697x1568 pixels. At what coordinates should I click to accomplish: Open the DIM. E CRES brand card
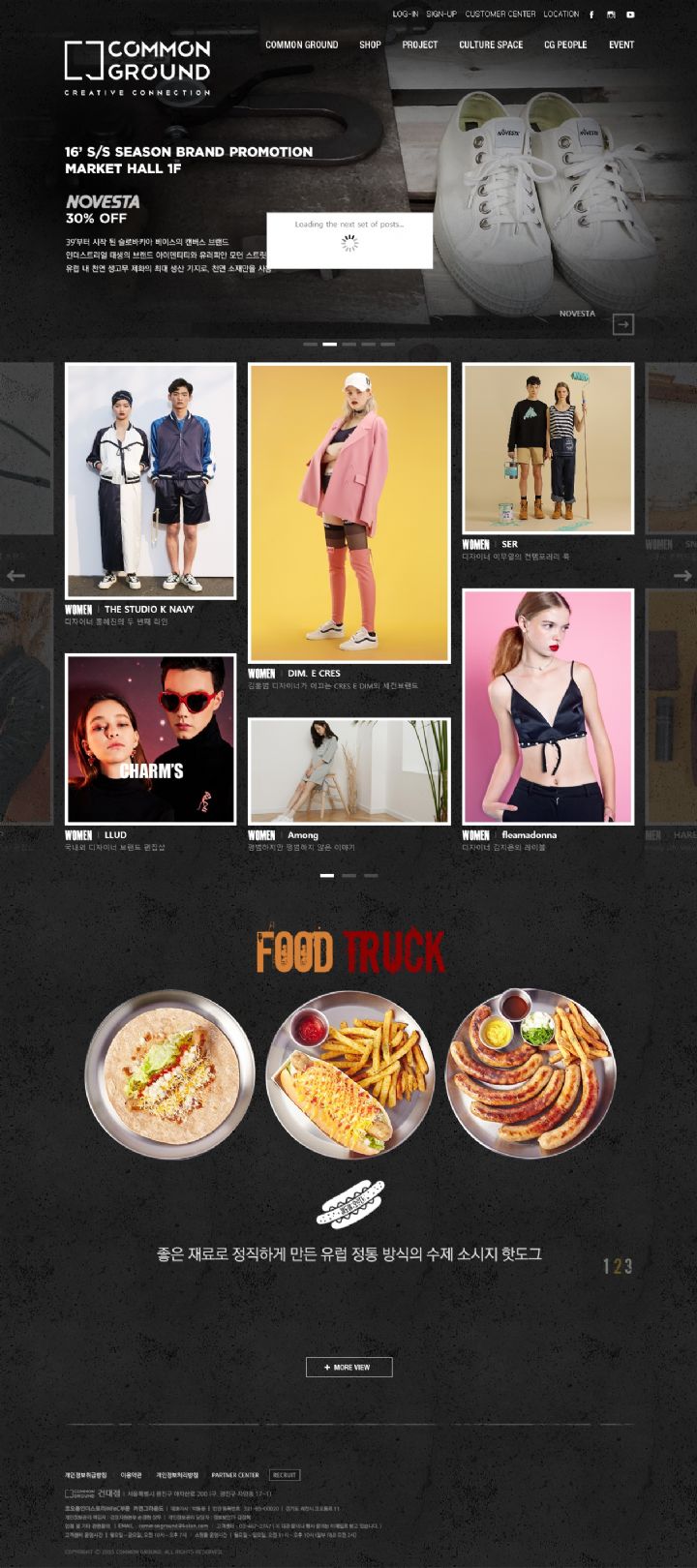point(348,513)
